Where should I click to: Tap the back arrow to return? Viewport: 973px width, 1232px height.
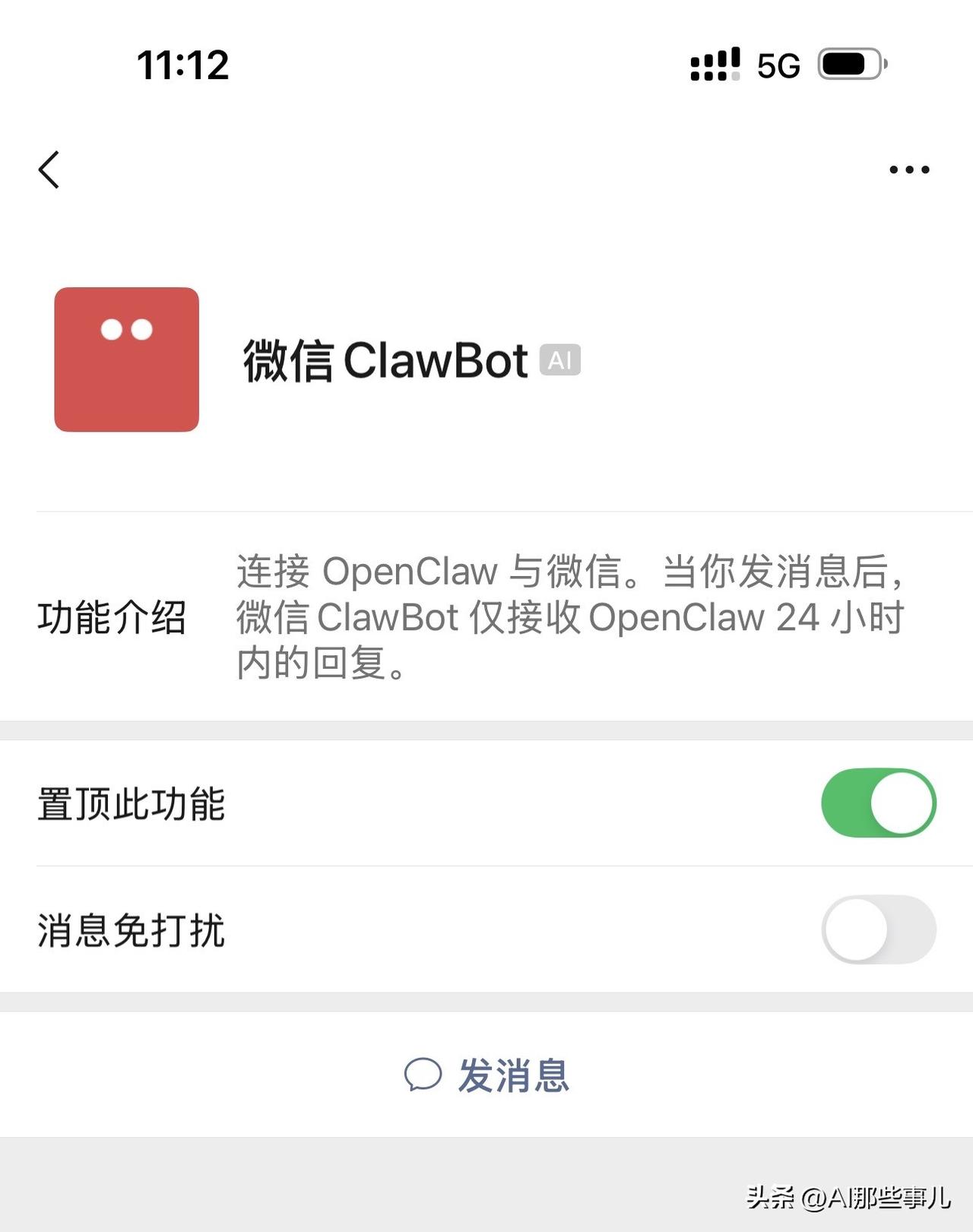50,169
